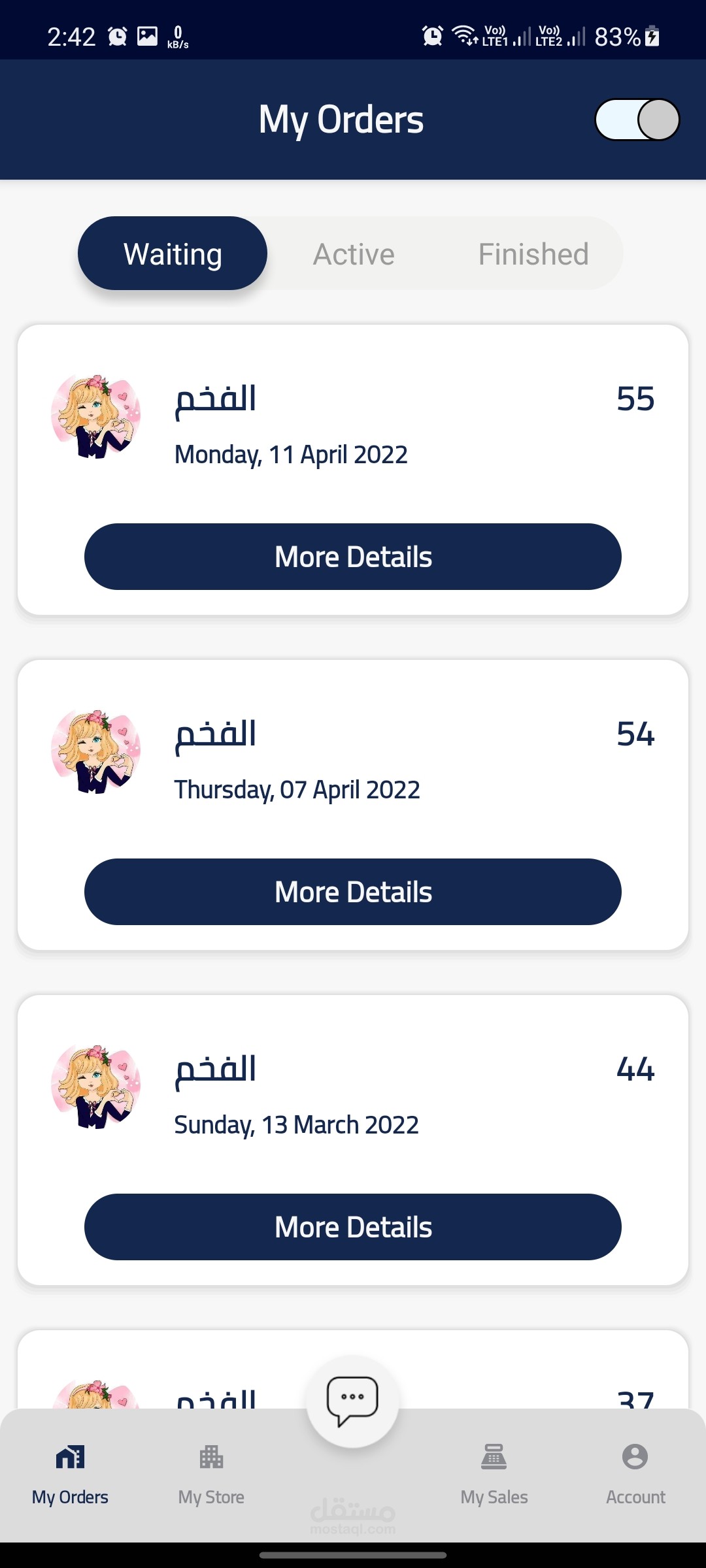This screenshot has height=1568, width=706.
Task: Switch to the Finished tab
Action: pyautogui.click(x=533, y=254)
